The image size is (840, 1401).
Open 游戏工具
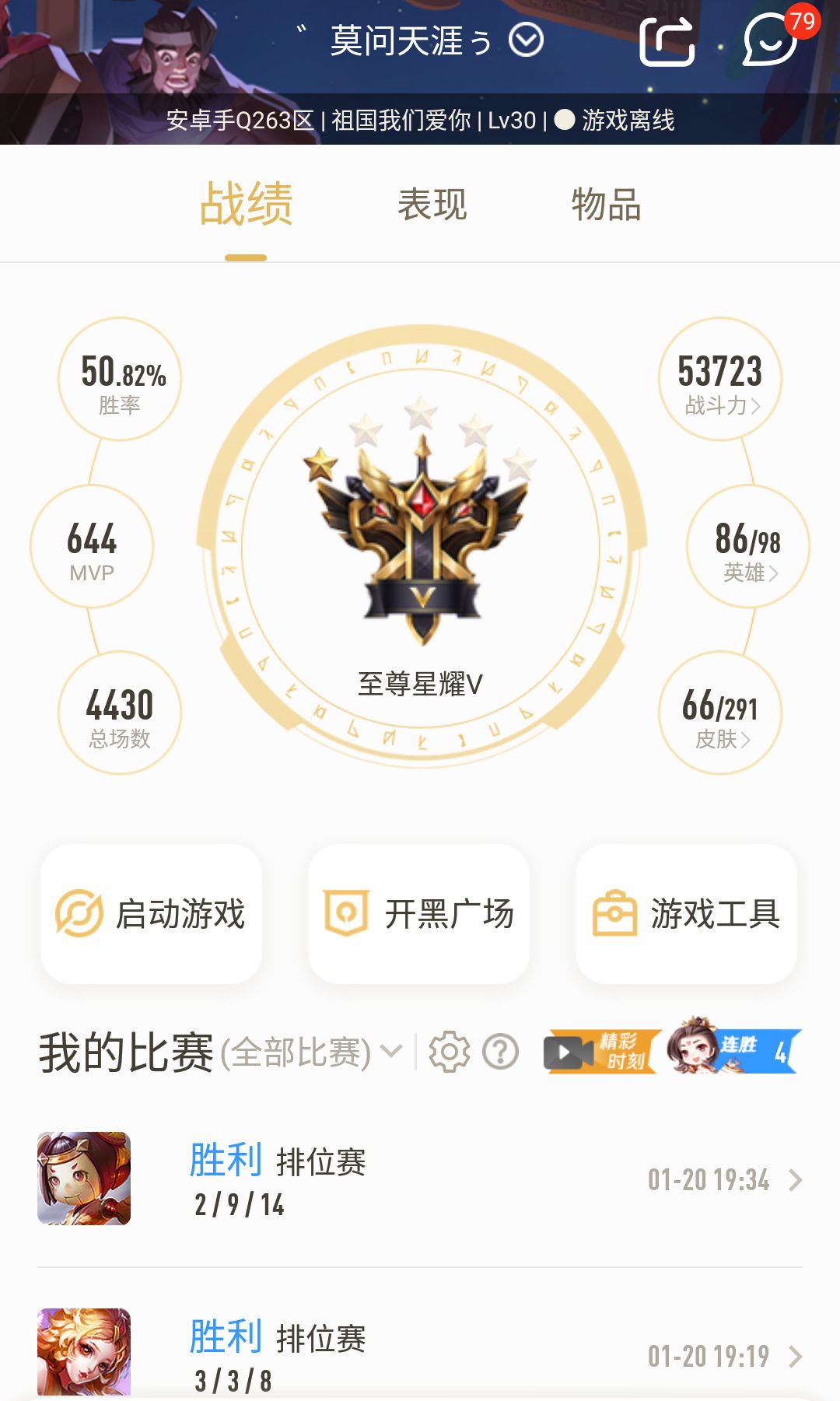(686, 914)
